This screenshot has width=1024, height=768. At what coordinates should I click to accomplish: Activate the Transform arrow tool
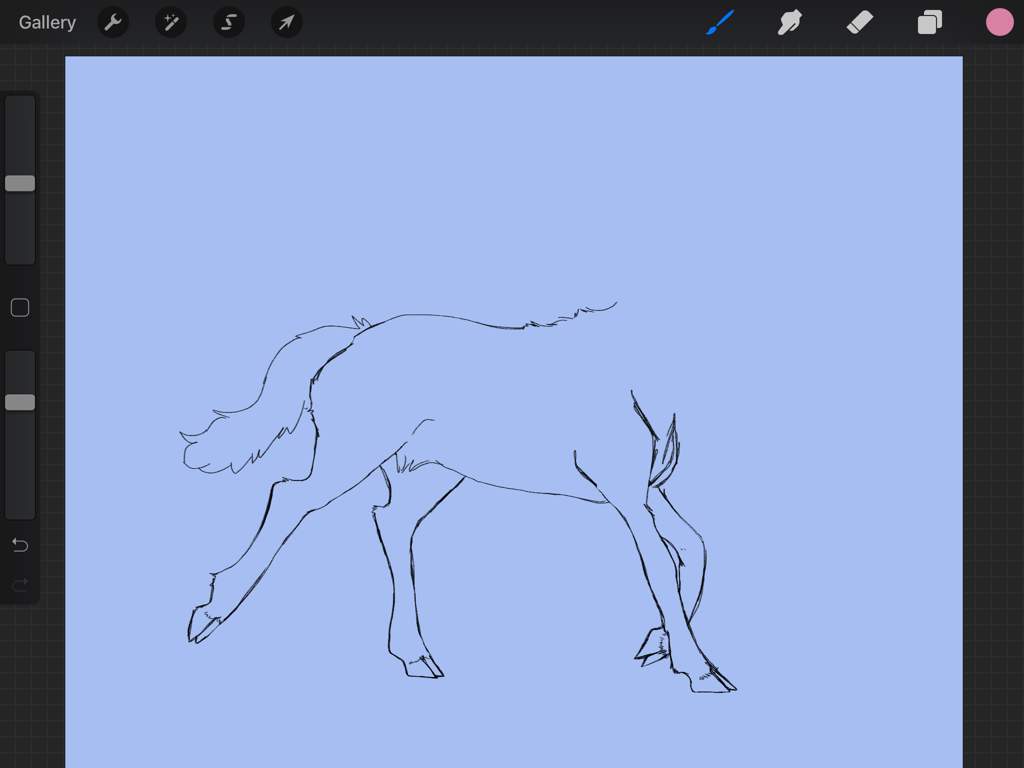(x=287, y=22)
